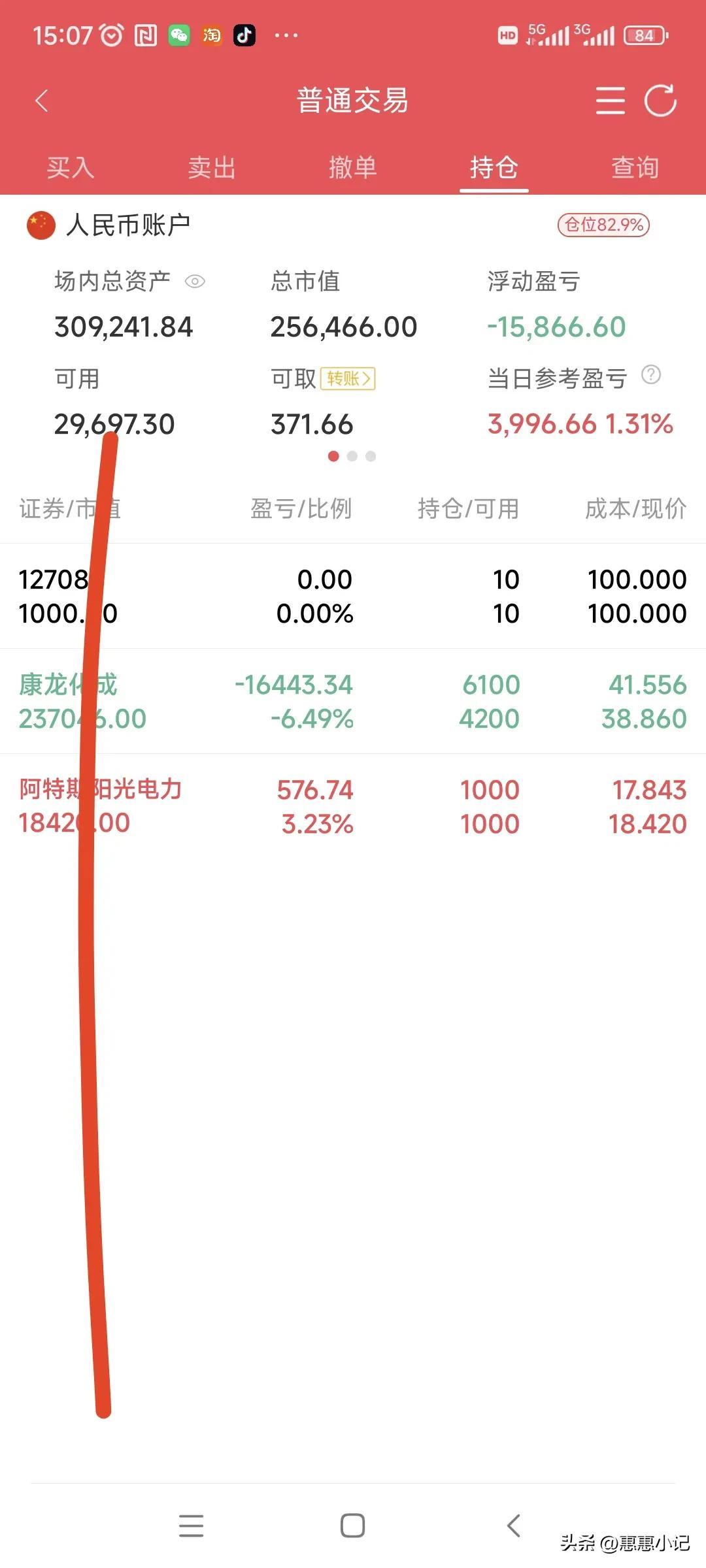Refresh the account holdings
The image size is (706, 1568).
coord(660,101)
